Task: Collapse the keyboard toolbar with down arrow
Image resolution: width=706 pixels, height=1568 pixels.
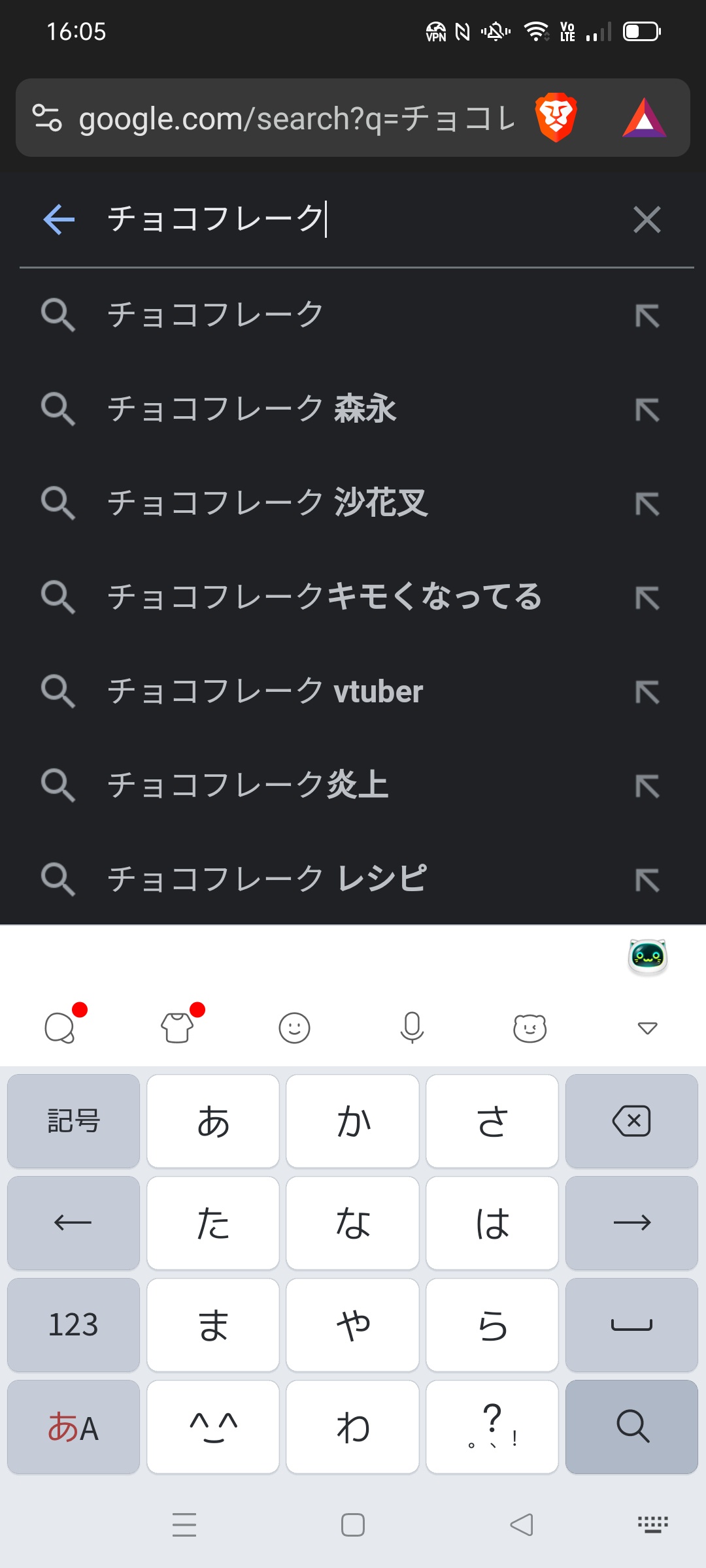Action: pos(647,1028)
